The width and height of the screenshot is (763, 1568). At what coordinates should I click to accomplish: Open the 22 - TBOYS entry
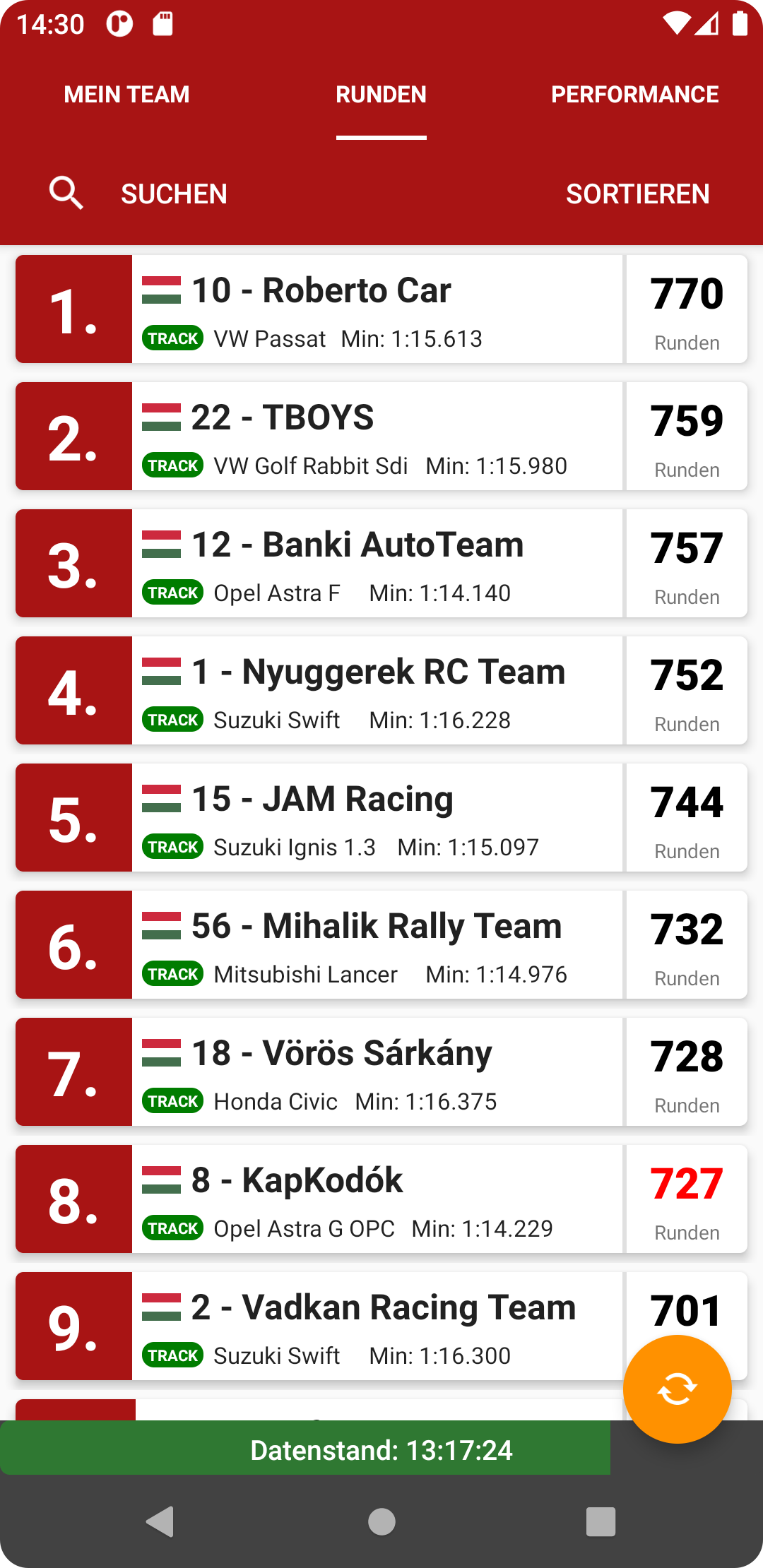381,436
